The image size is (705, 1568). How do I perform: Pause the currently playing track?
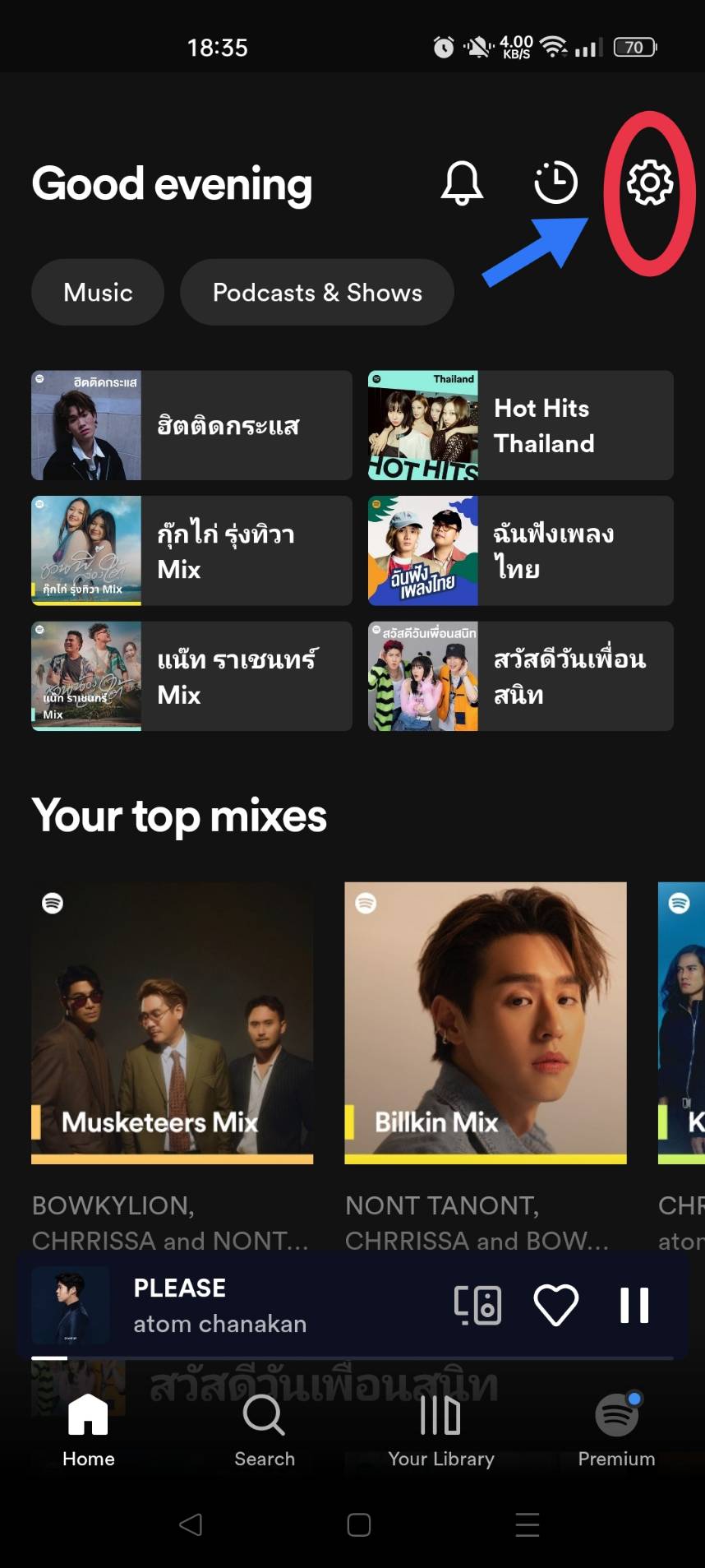634,1305
